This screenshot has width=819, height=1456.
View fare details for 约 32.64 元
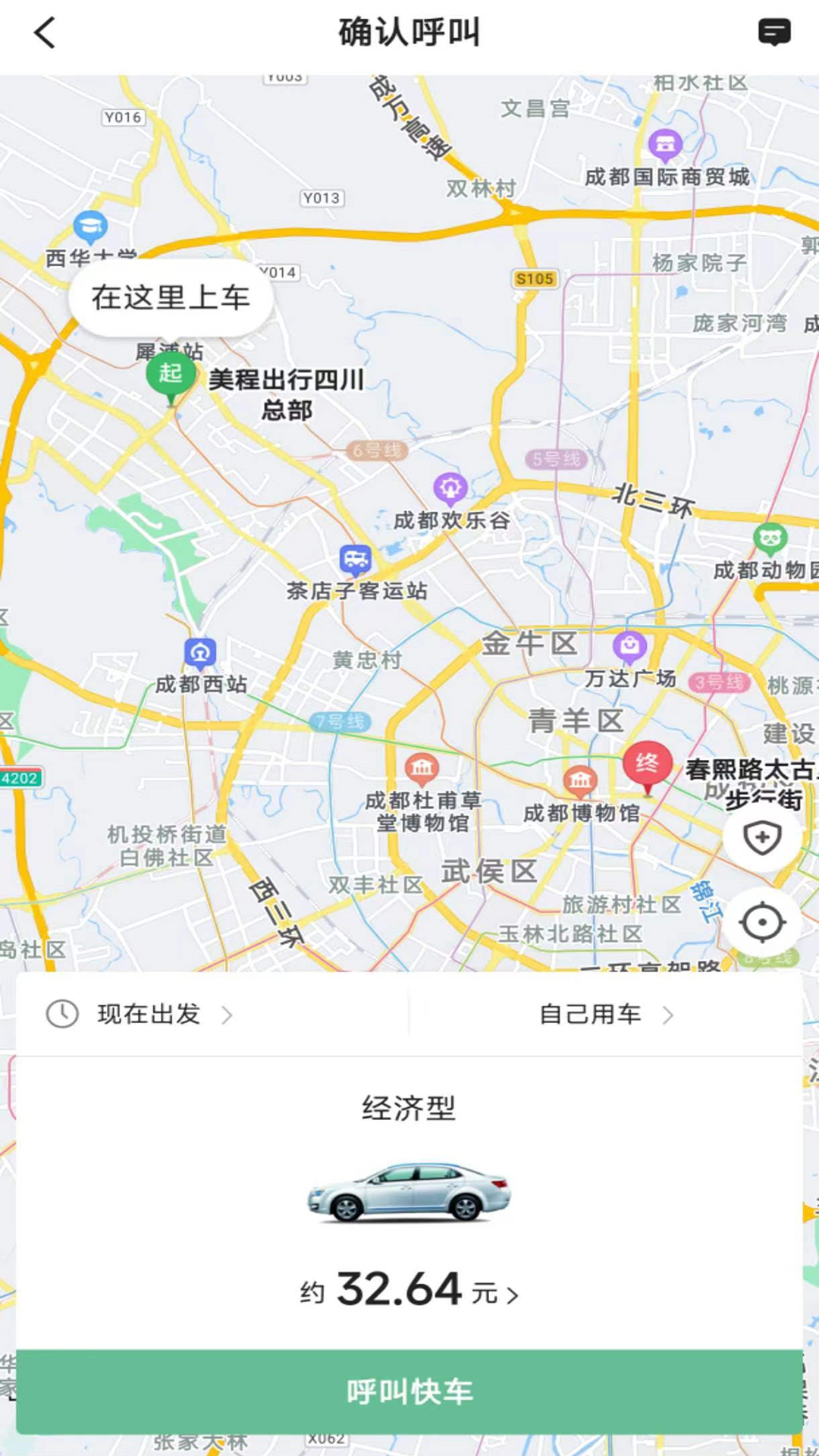(409, 1290)
